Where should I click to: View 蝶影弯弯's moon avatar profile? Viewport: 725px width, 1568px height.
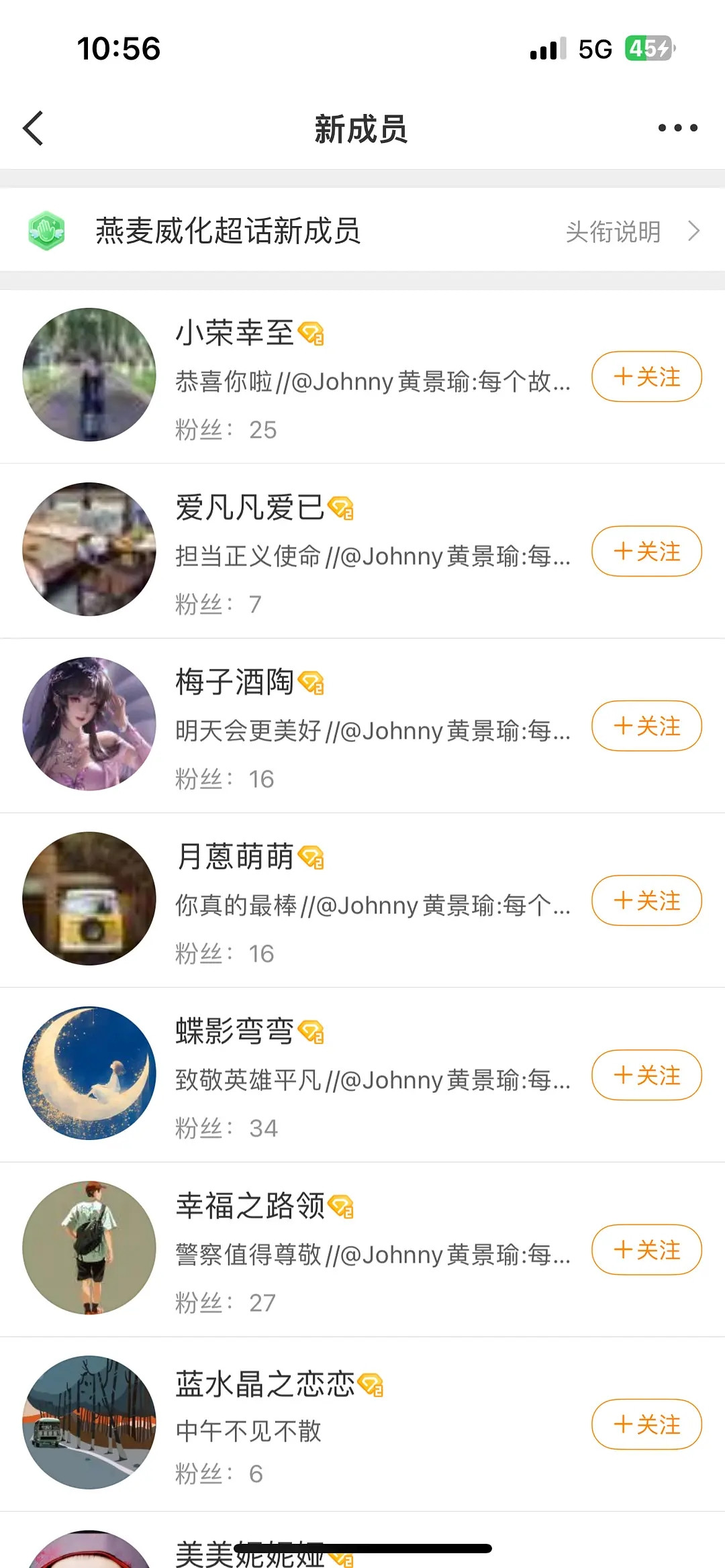[89, 1073]
